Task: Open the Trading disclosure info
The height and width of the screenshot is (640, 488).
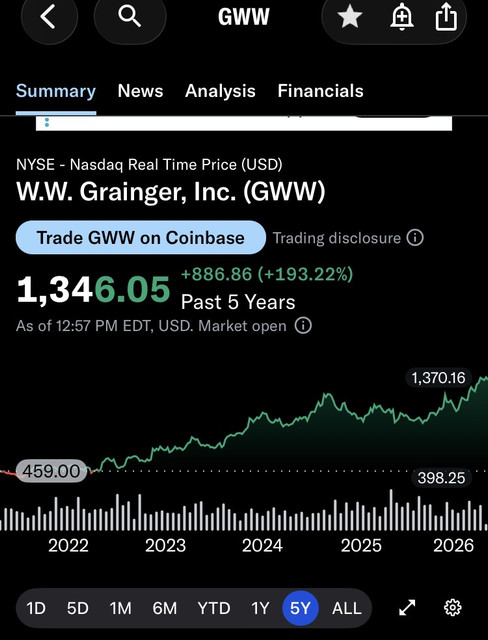Action: click(x=415, y=238)
